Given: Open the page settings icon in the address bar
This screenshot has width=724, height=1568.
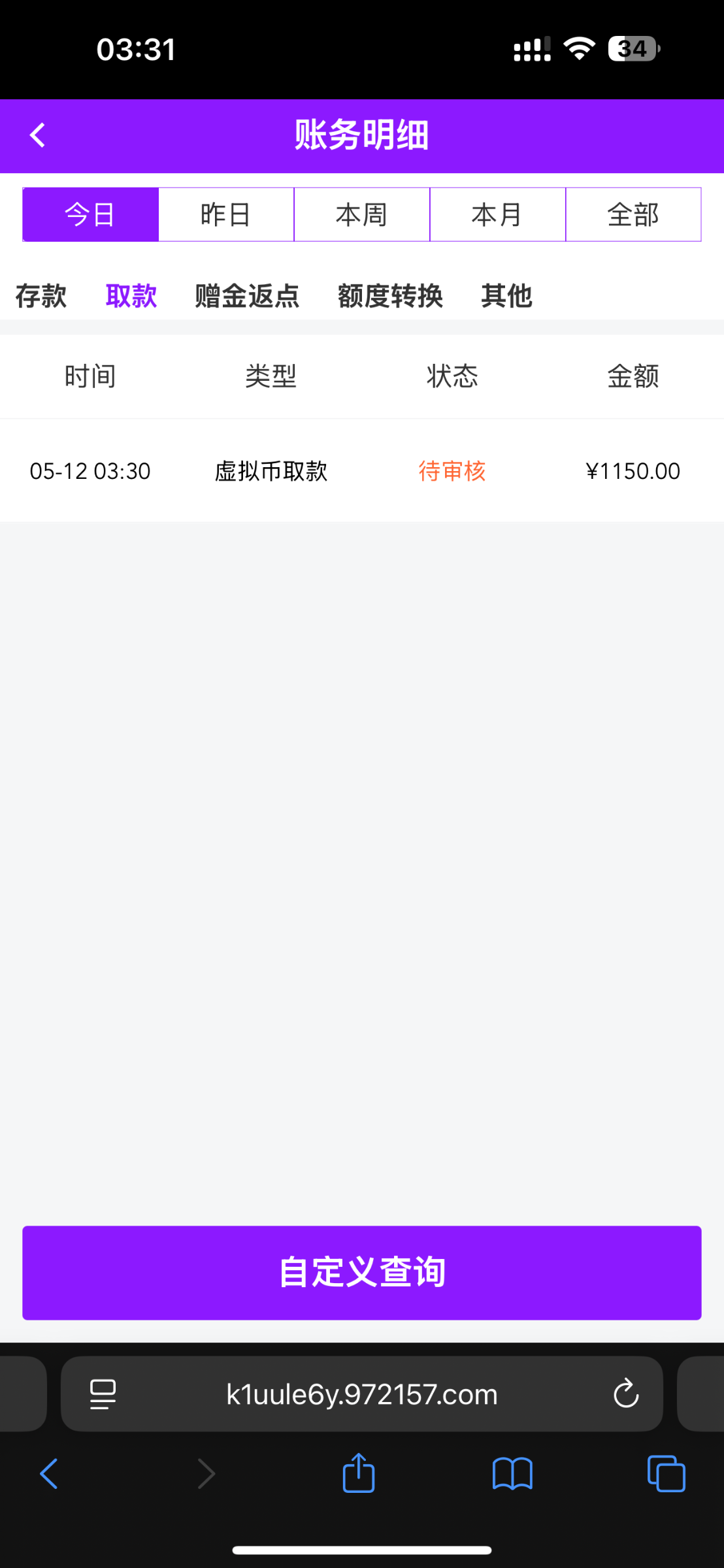Looking at the screenshot, I should point(103,1394).
